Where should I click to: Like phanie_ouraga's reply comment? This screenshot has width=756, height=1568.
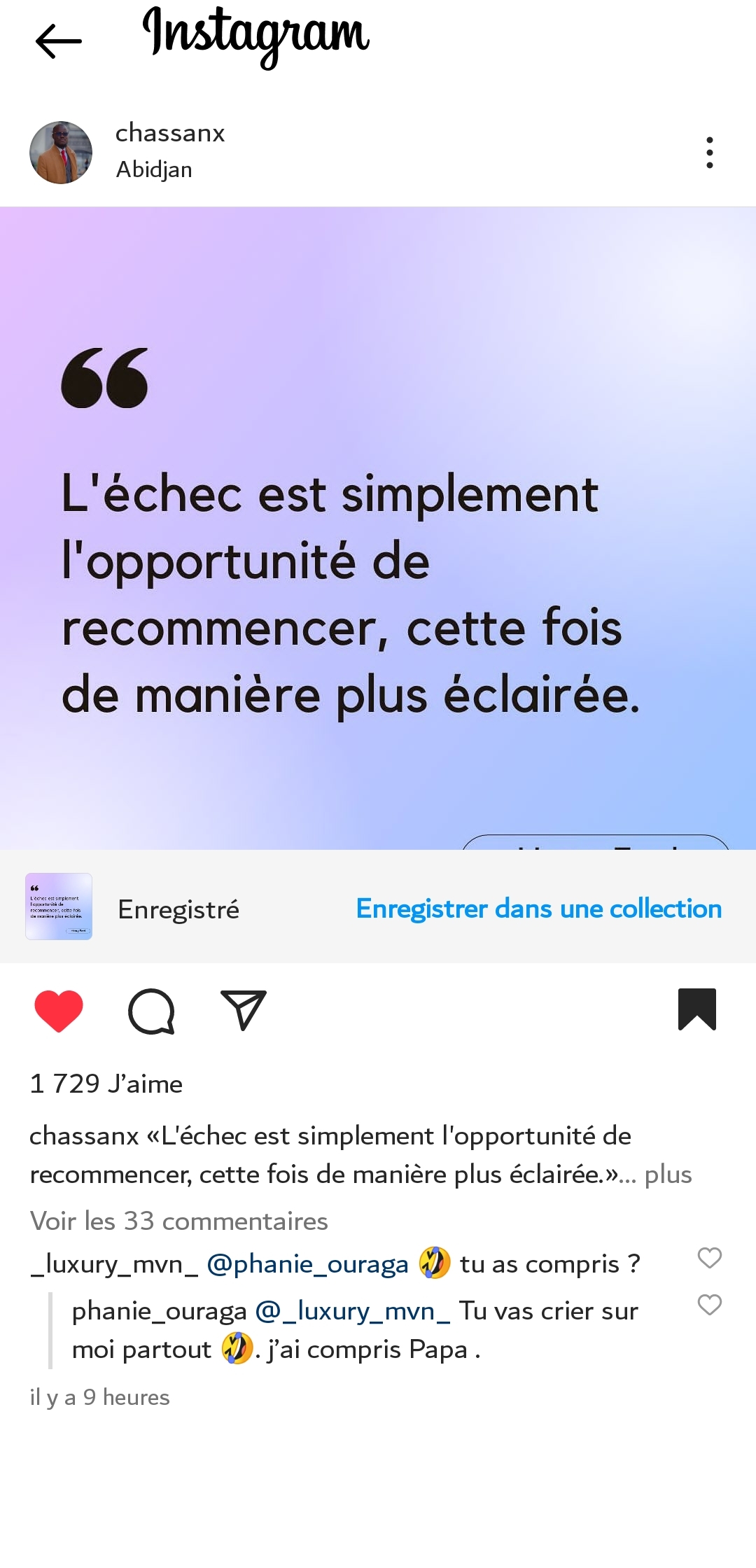click(x=709, y=1305)
